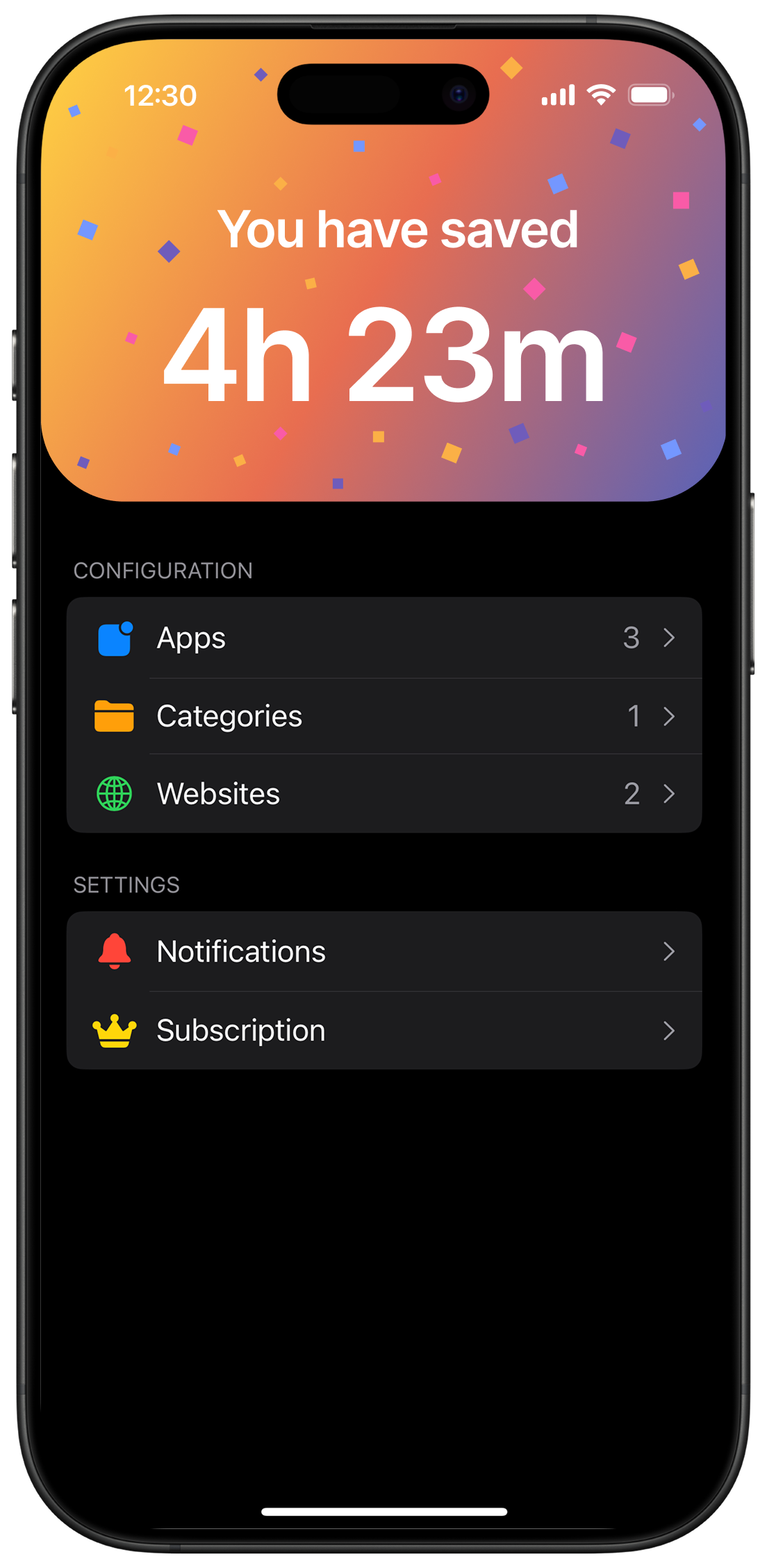Expand the Categories row via its chevron
This screenshot has width=767, height=1568.
[669, 717]
